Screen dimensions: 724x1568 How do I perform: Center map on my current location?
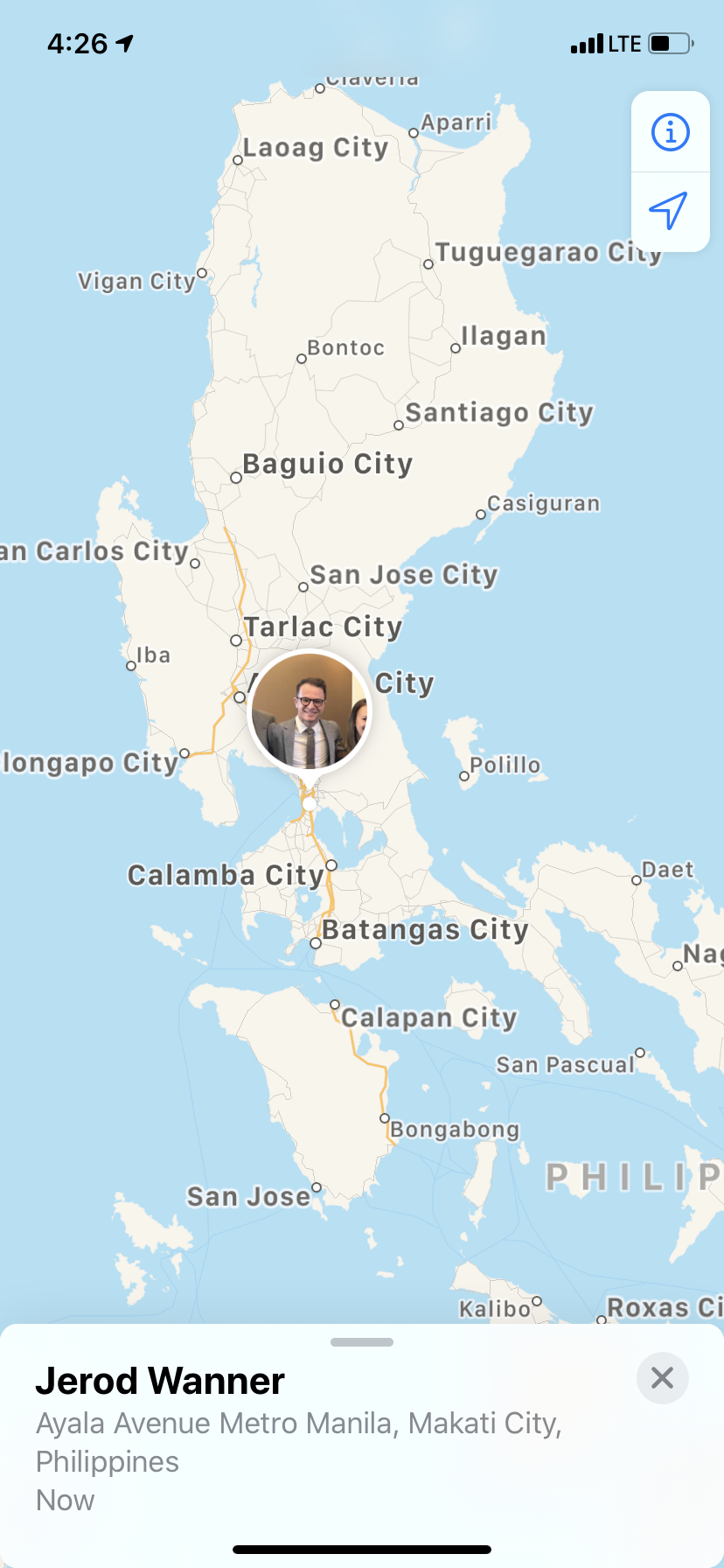coord(671,212)
